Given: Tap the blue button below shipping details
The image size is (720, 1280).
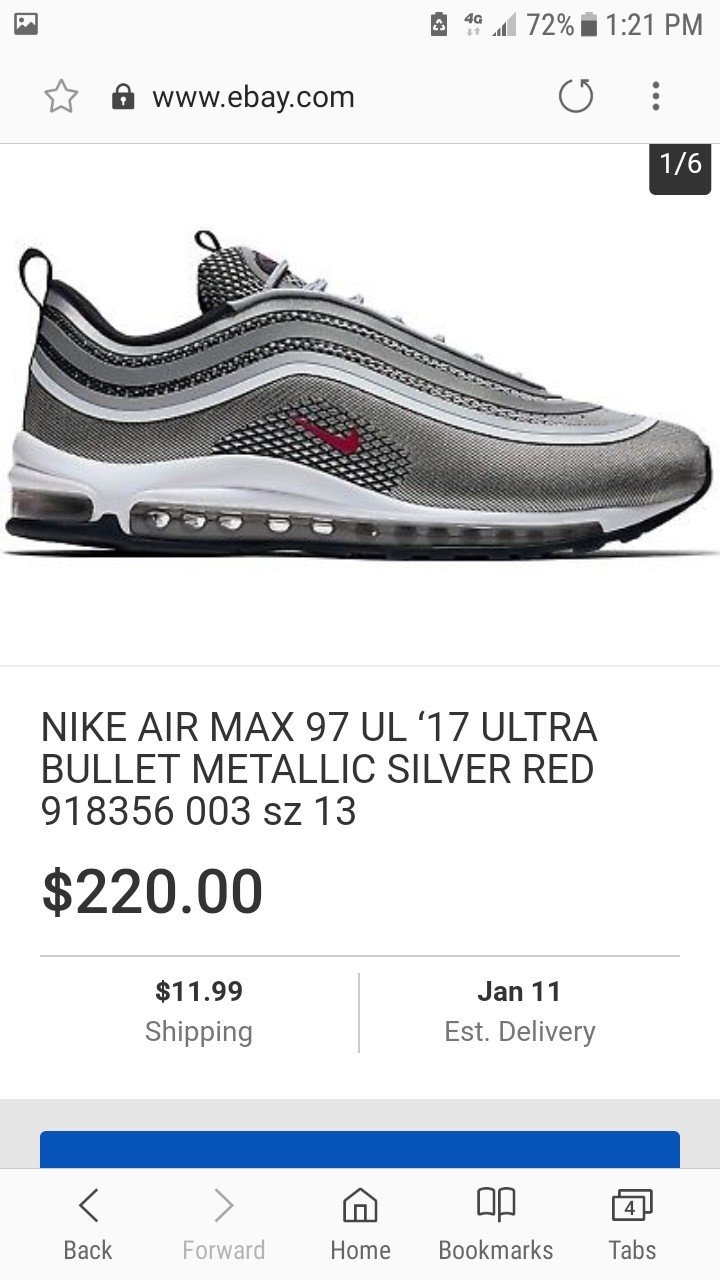Looking at the screenshot, I should click(x=360, y=1150).
